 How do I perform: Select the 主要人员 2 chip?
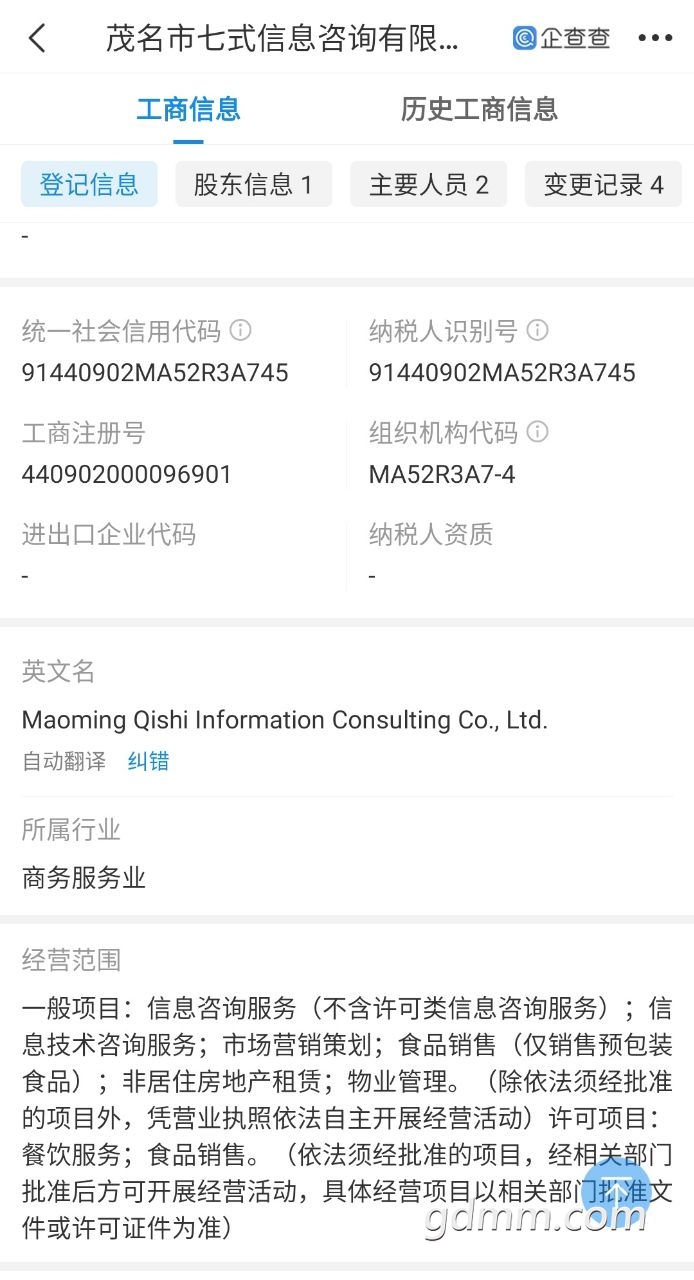428,184
